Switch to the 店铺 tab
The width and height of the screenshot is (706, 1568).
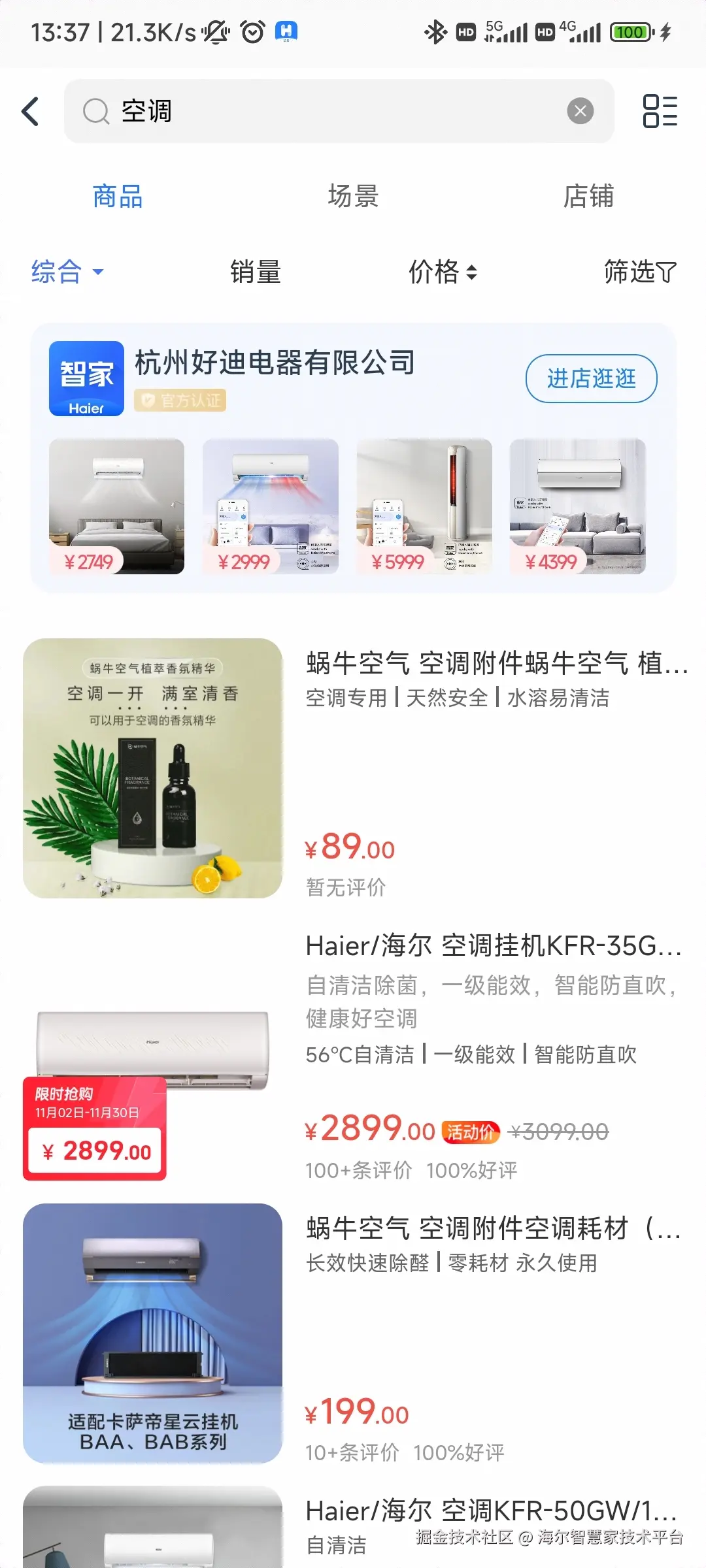point(588,196)
